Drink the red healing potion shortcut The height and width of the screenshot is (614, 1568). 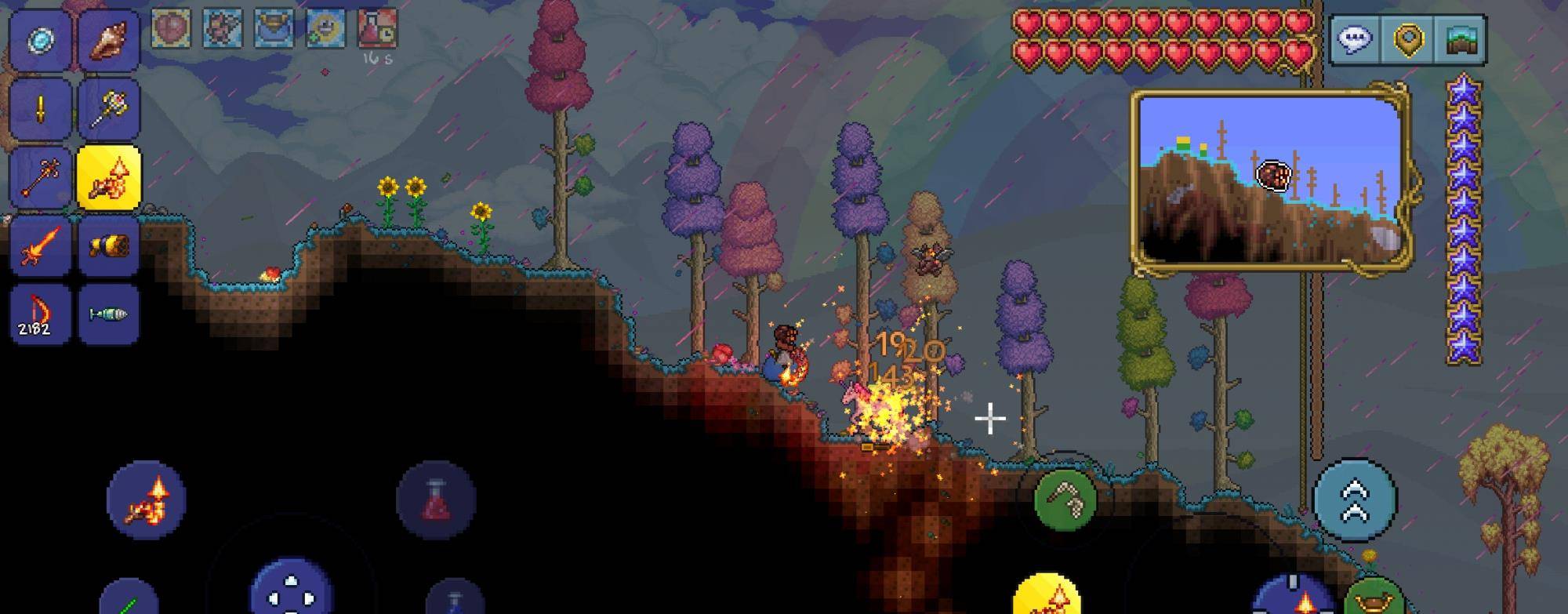(436, 500)
